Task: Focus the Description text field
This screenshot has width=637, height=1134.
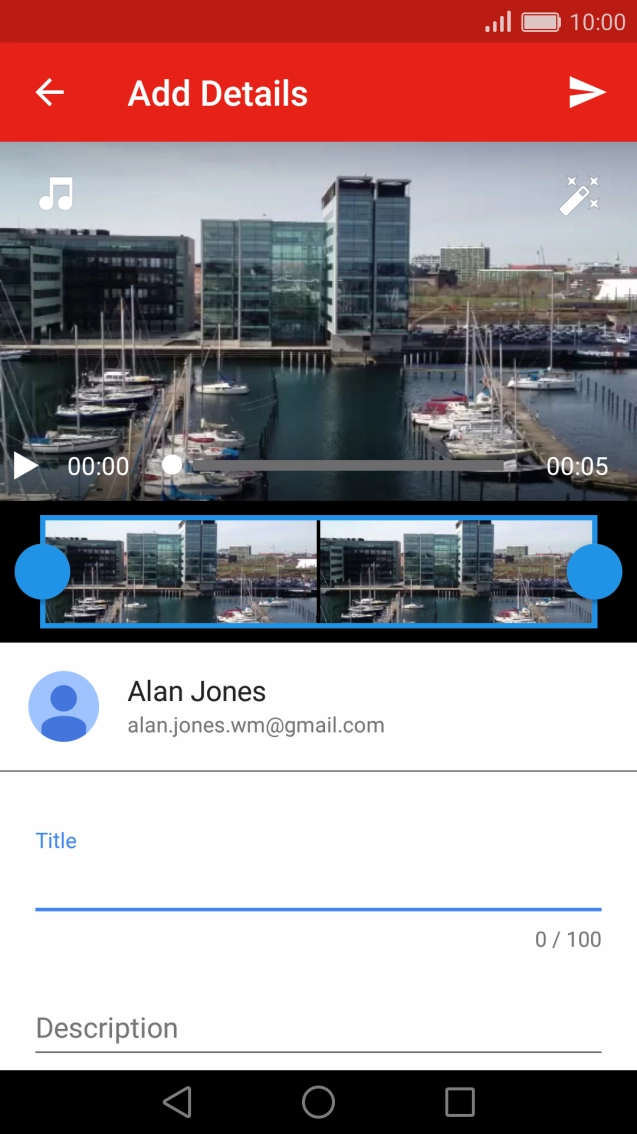Action: [318, 1028]
